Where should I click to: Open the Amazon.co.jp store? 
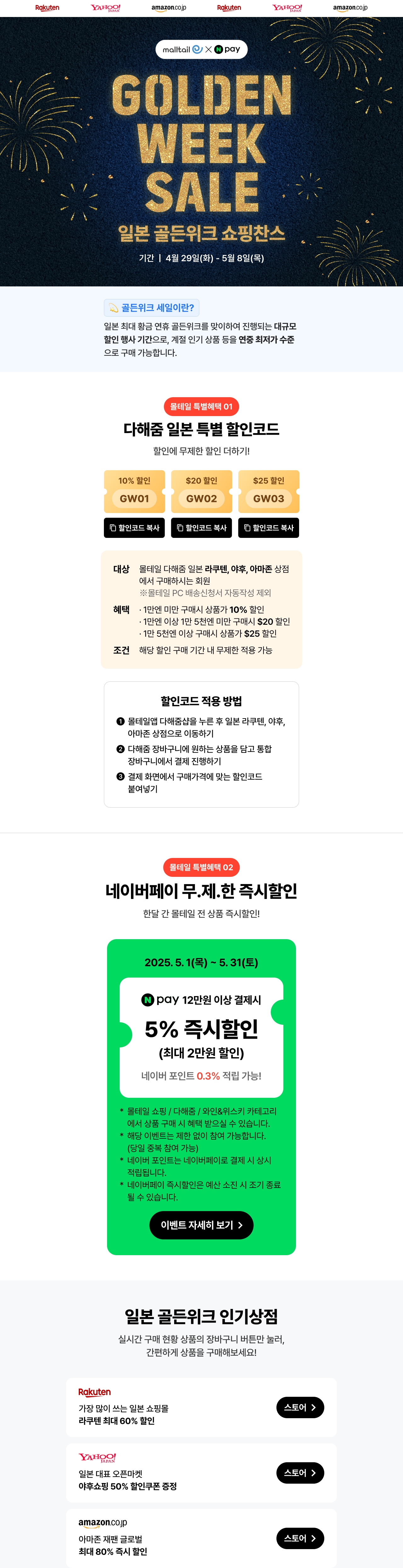300,1538
